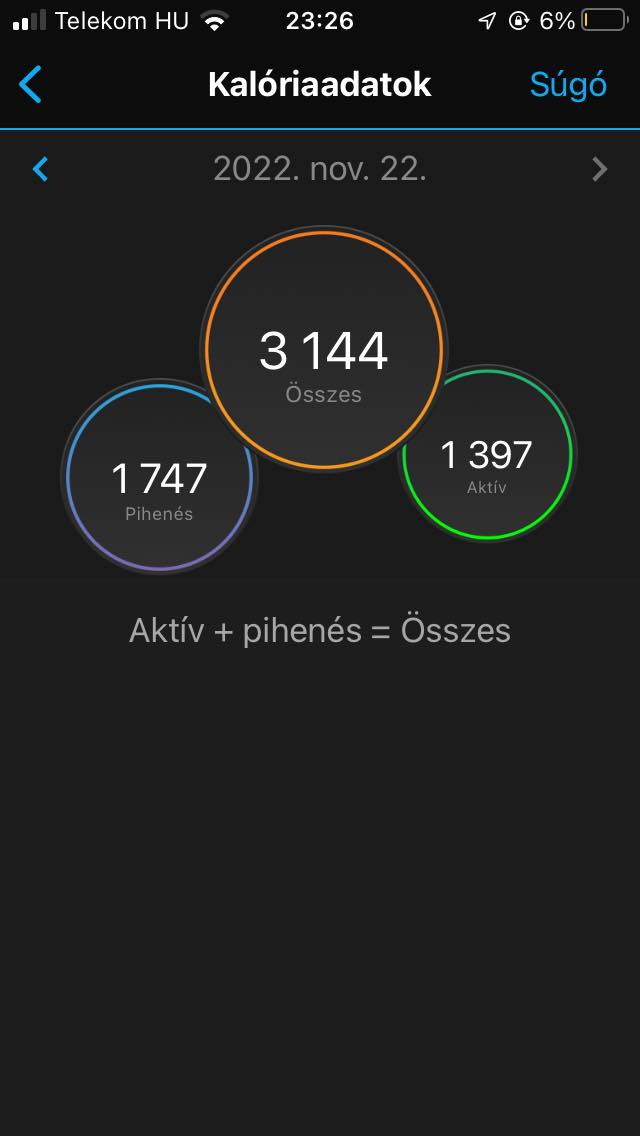
Task: Open the Súgó help page
Action: point(567,85)
